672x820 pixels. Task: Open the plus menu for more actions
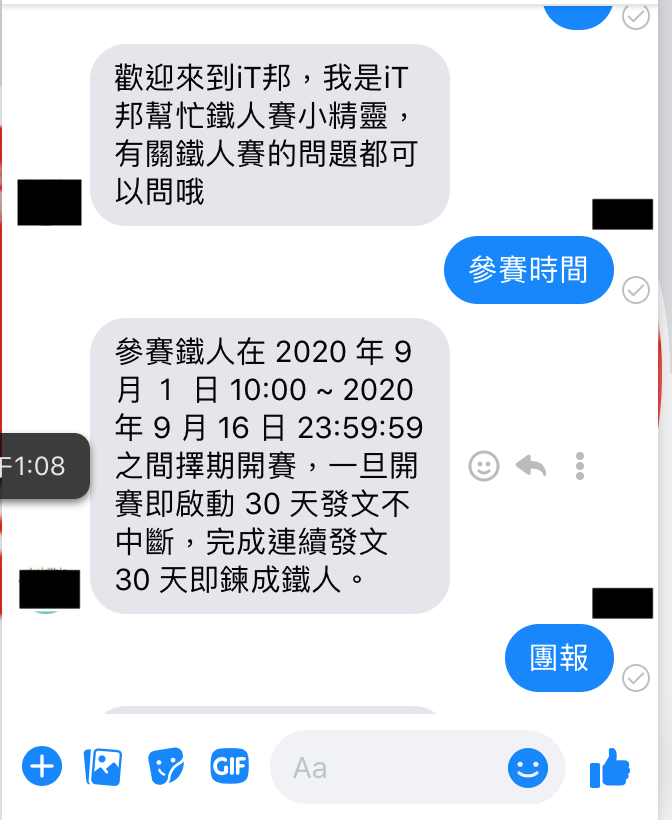[42, 767]
